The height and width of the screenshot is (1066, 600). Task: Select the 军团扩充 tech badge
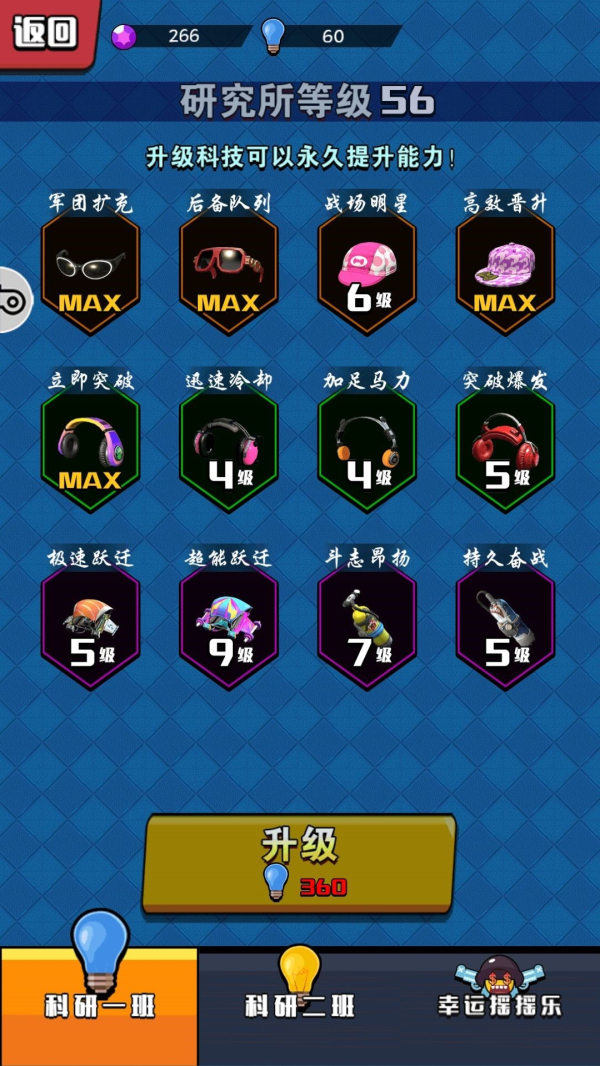tap(90, 272)
